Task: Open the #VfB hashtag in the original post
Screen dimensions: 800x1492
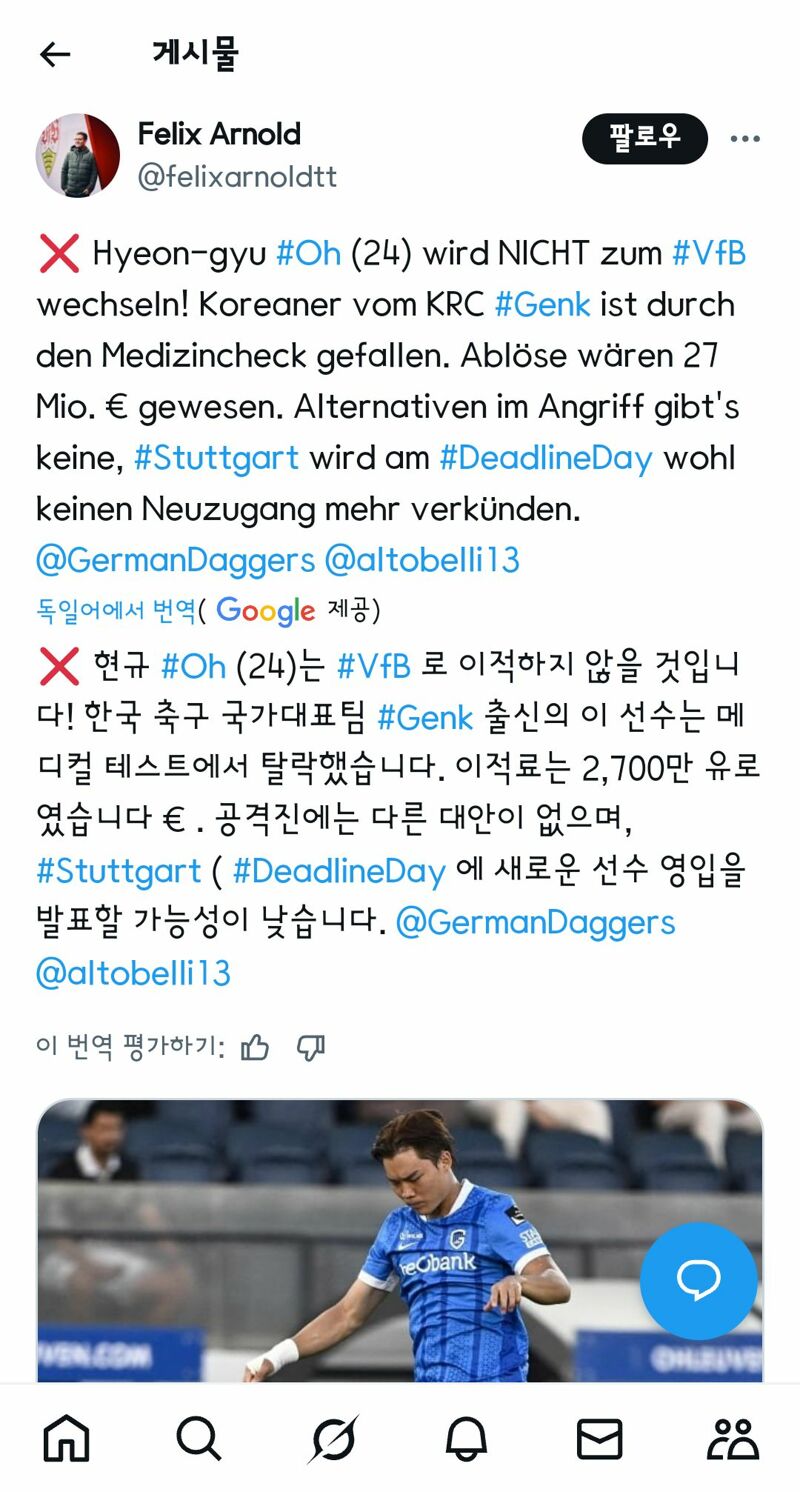Action: 709,253
